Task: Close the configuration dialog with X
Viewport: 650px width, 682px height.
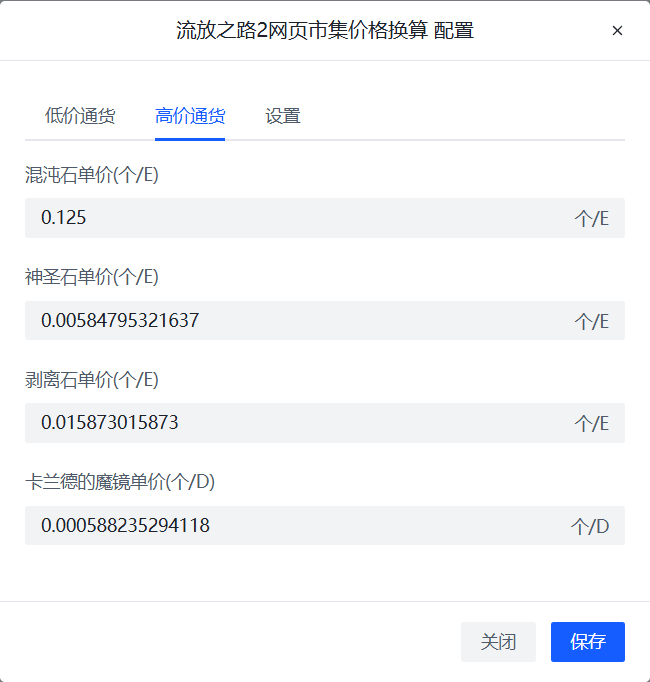Action: [x=617, y=31]
